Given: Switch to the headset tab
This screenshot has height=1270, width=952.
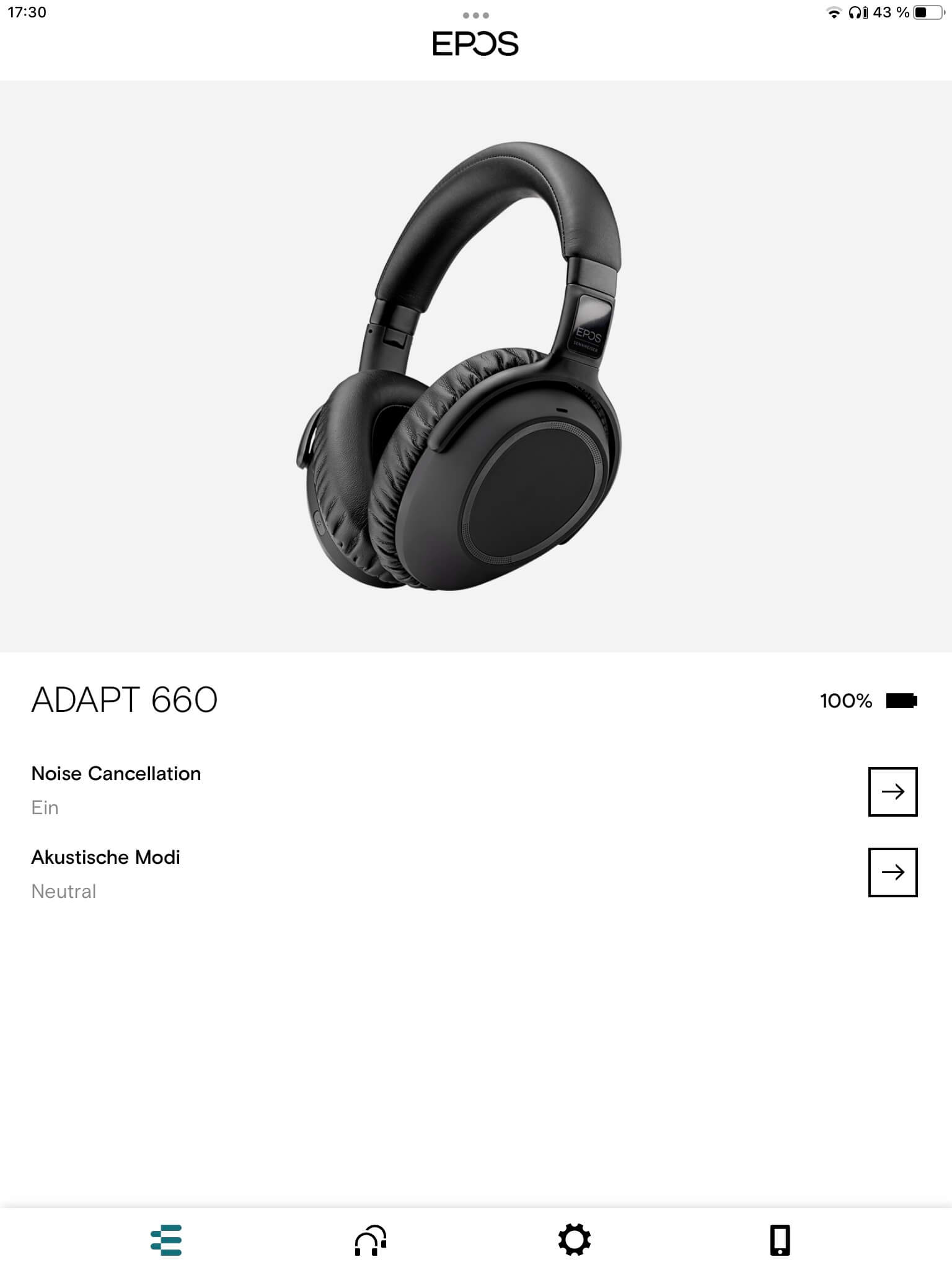Looking at the screenshot, I should tap(371, 1240).
